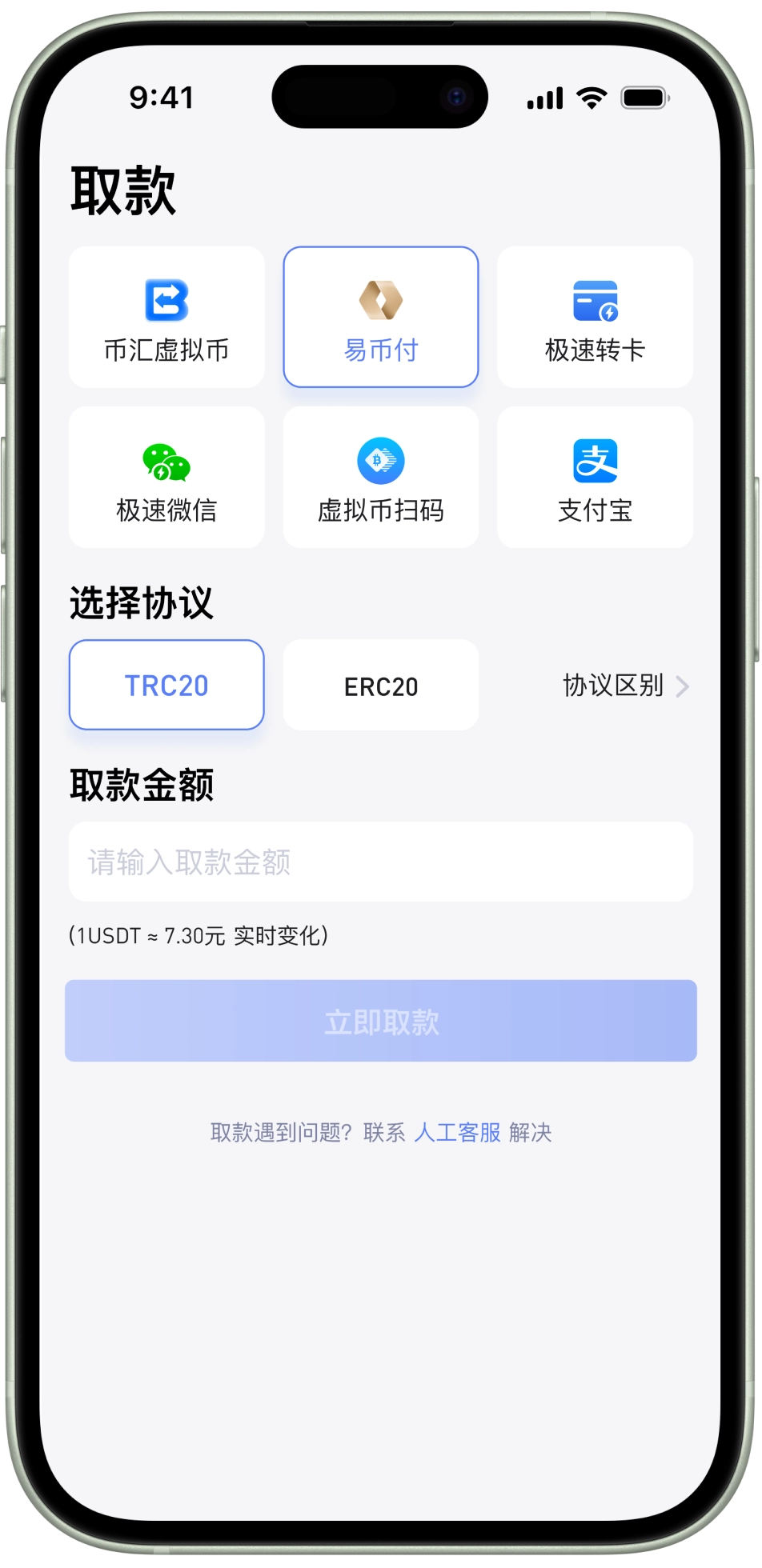762x1568 pixels.
Task: Pick 极速转卡 as withdrawal method
Action: pyautogui.click(x=595, y=318)
